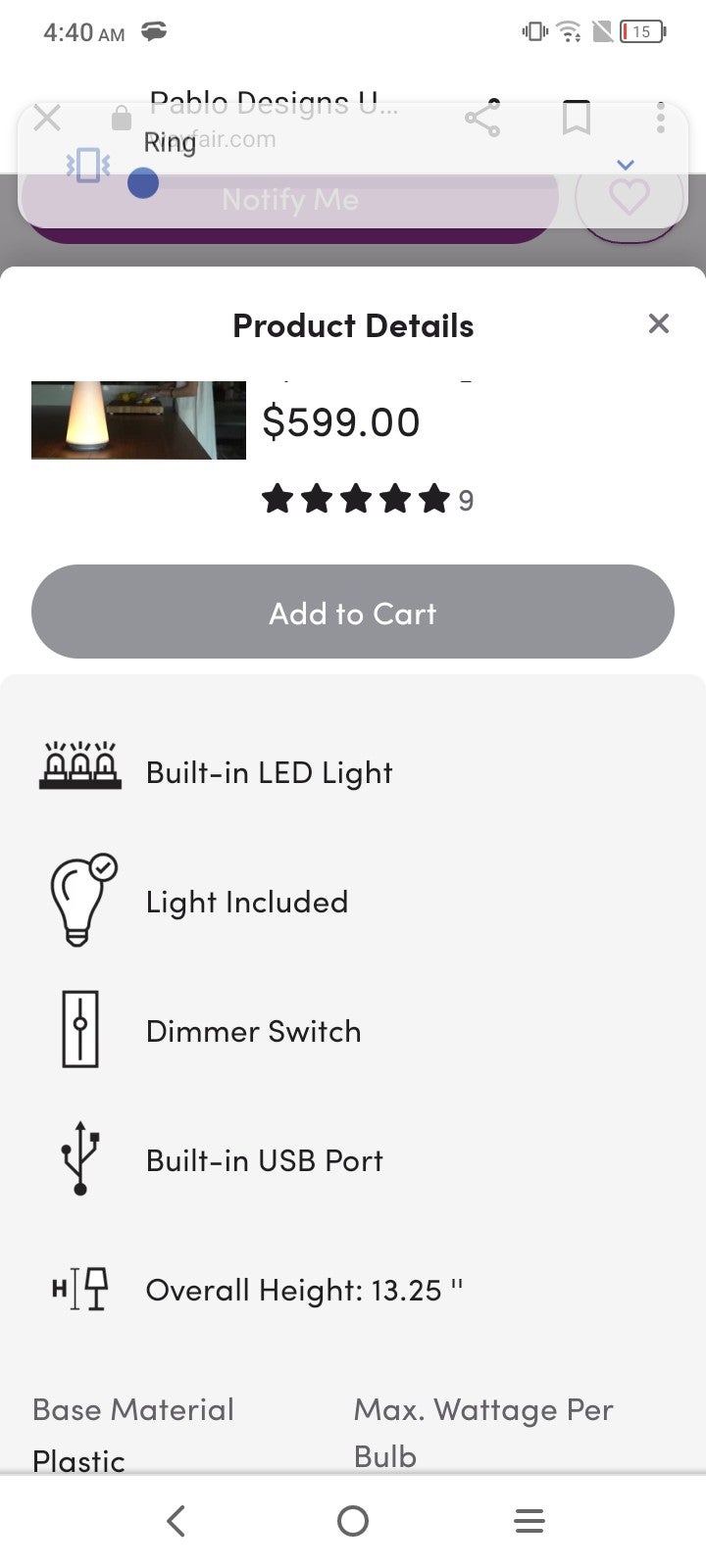The width and height of the screenshot is (706, 1568).
Task: Expand the Ring volume panel chevron
Action: pos(626,165)
